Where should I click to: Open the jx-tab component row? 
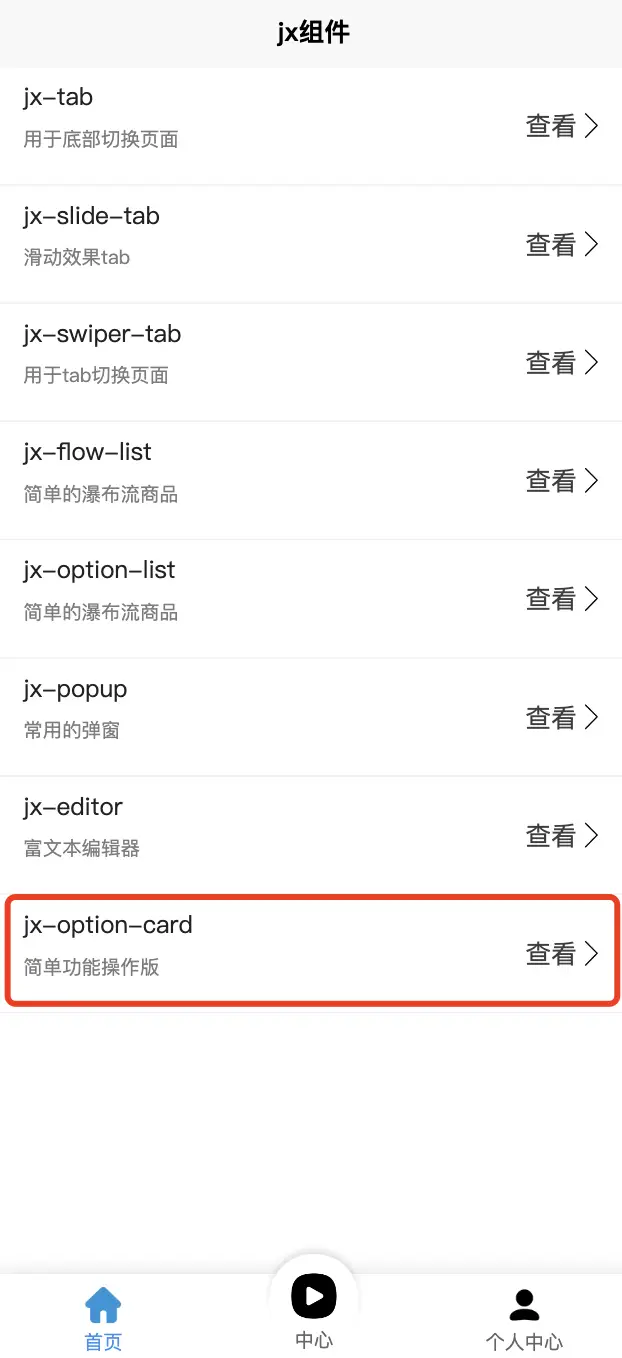click(x=311, y=126)
